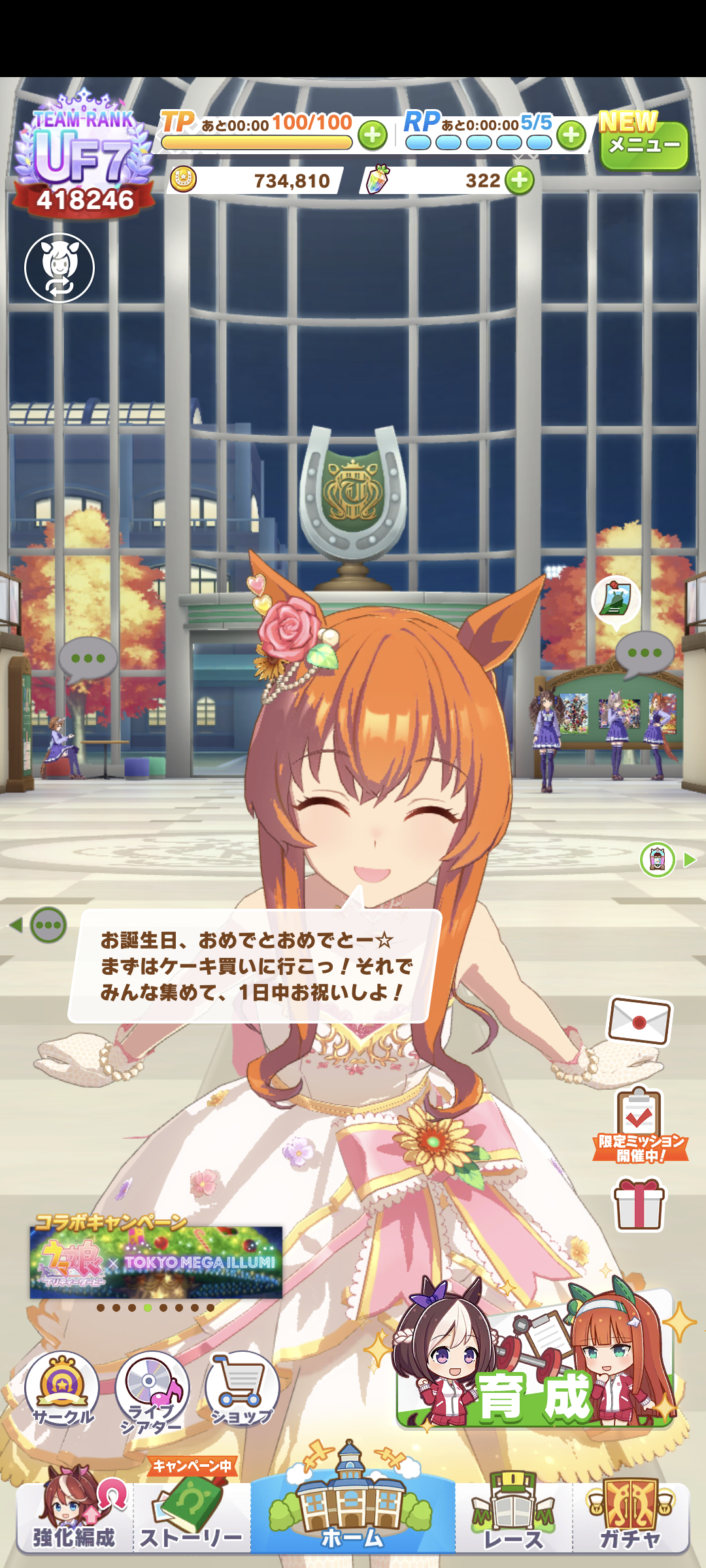Open the gift box presents

tap(639, 1205)
